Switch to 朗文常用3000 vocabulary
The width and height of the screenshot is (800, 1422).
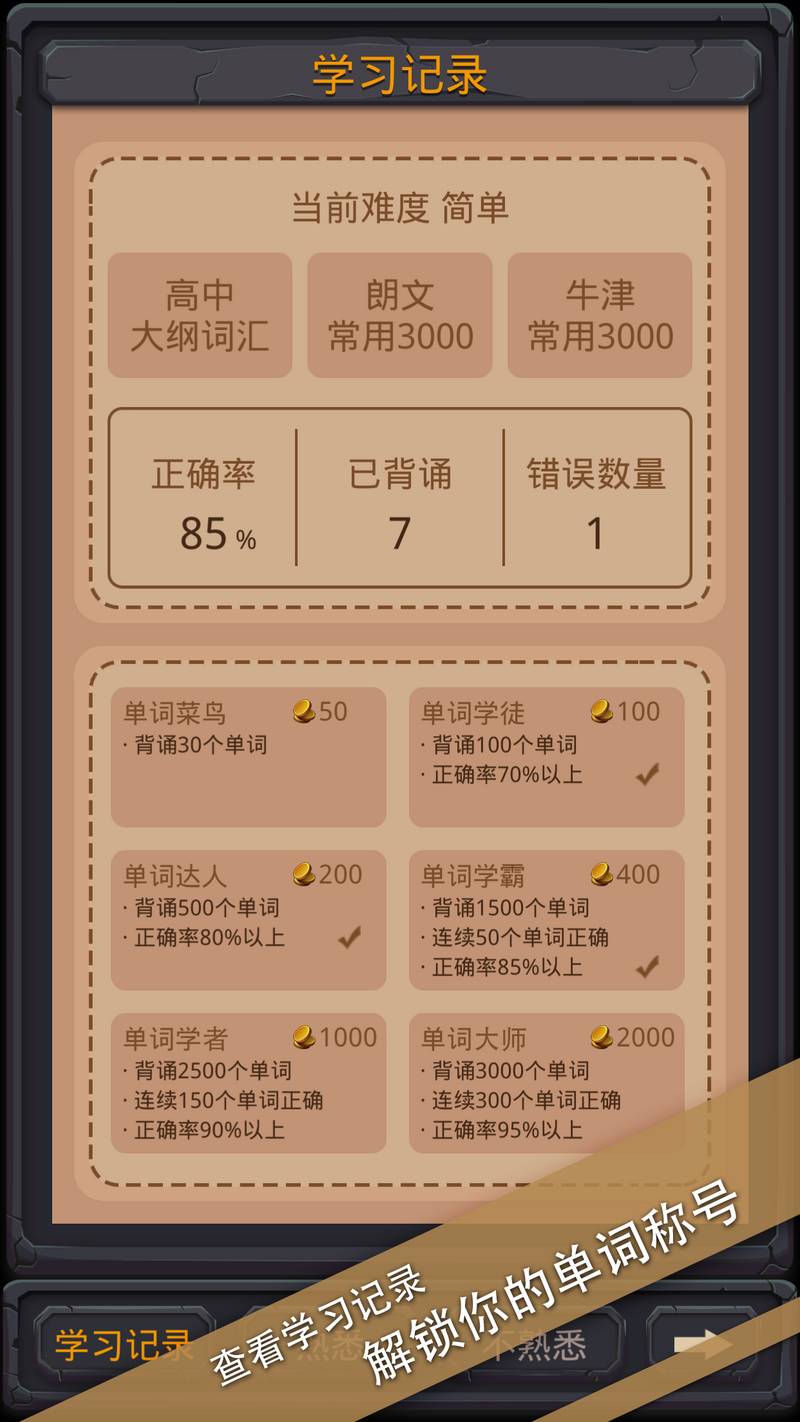pos(400,315)
